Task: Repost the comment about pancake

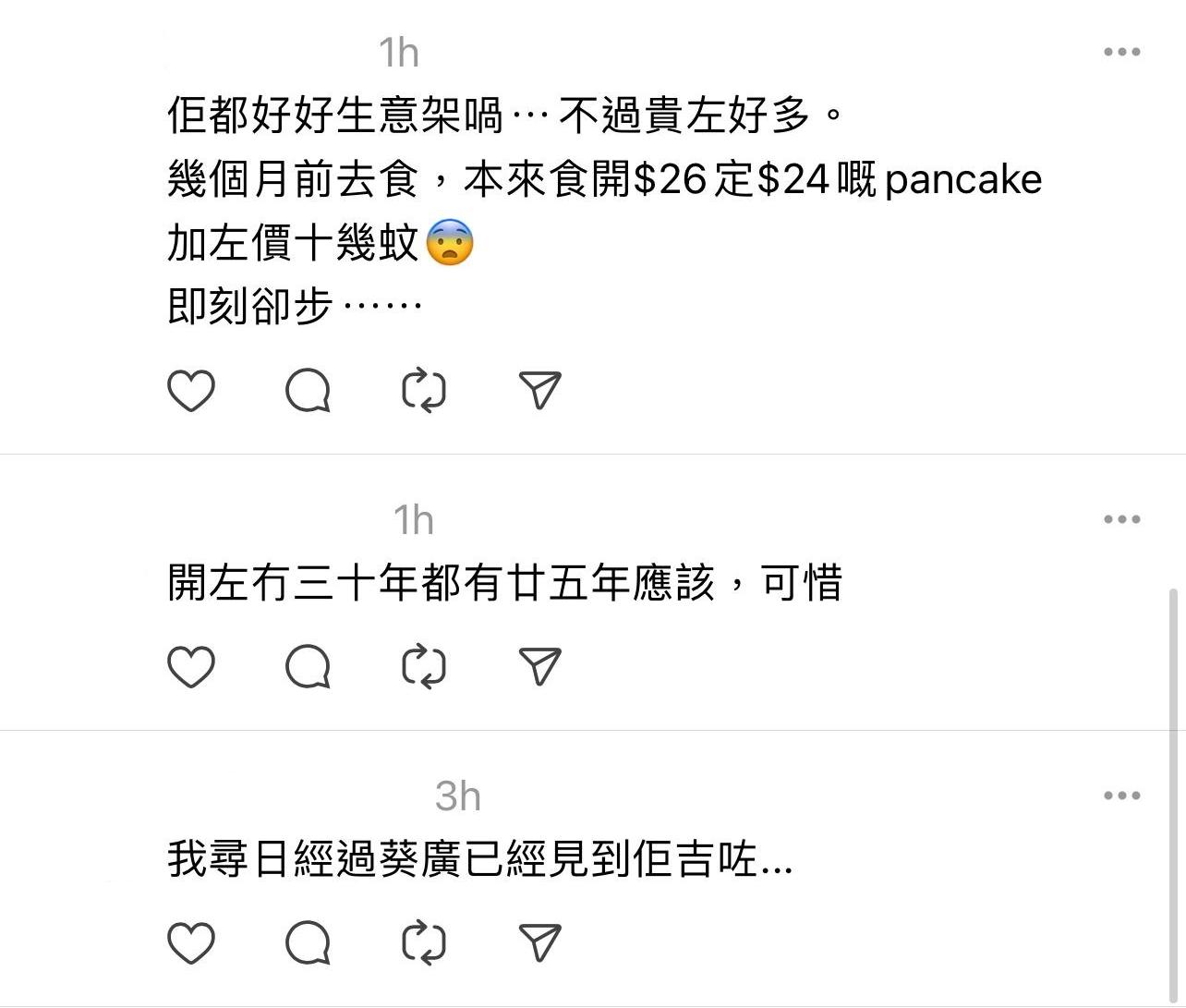Action: click(424, 390)
